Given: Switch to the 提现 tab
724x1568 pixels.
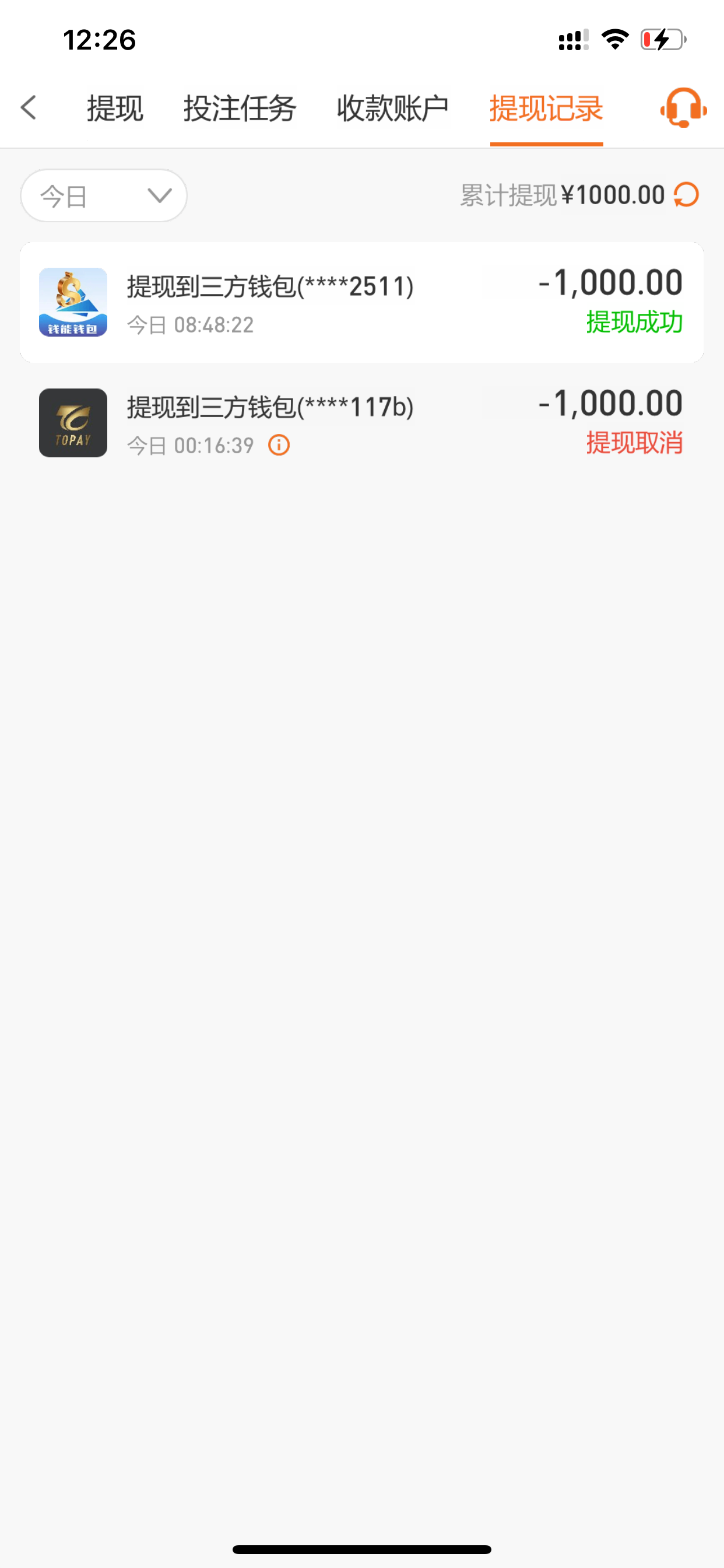Looking at the screenshot, I should 115,109.
